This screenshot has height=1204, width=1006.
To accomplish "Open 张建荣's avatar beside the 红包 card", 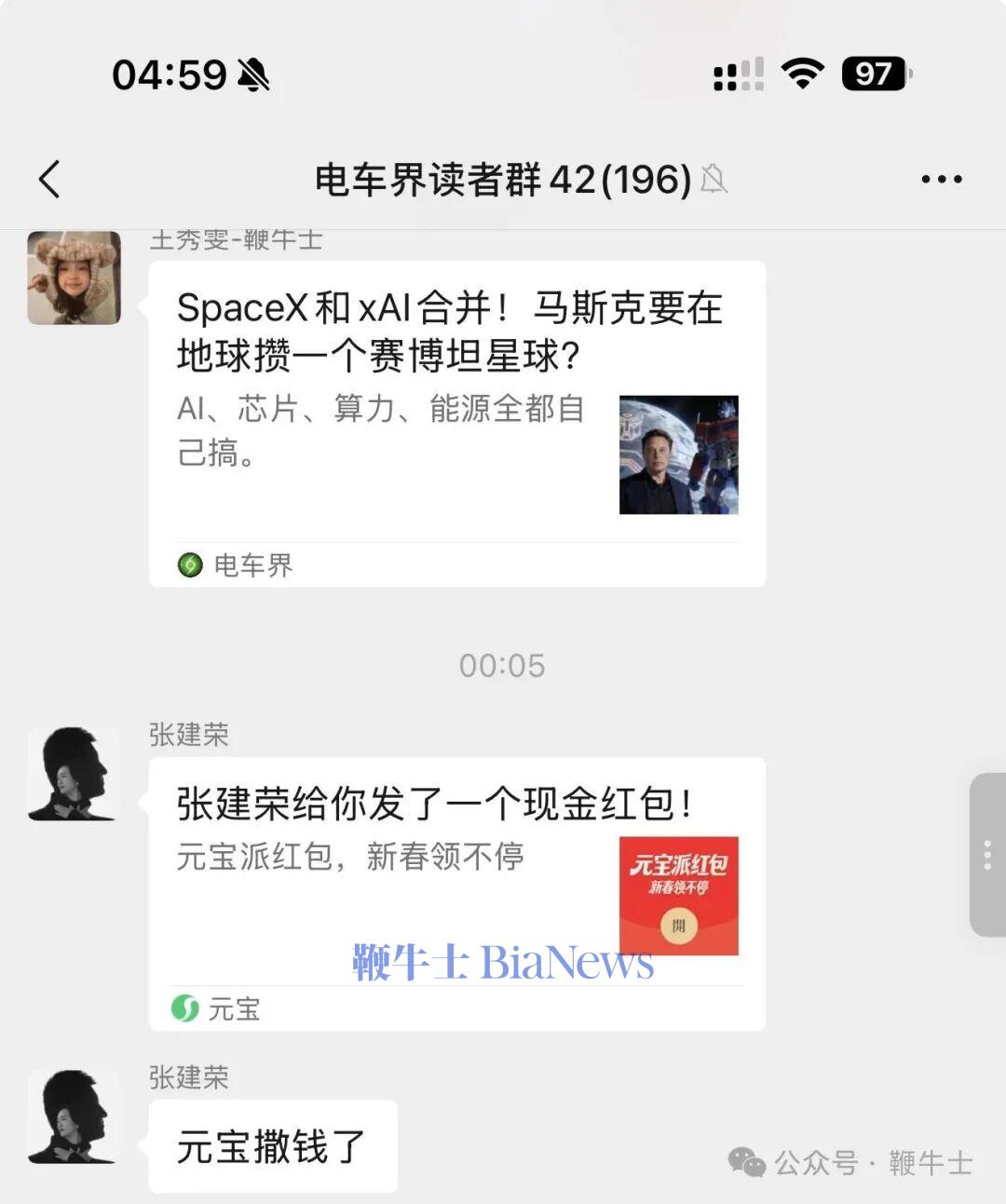I will pyautogui.click(x=74, y=775).
